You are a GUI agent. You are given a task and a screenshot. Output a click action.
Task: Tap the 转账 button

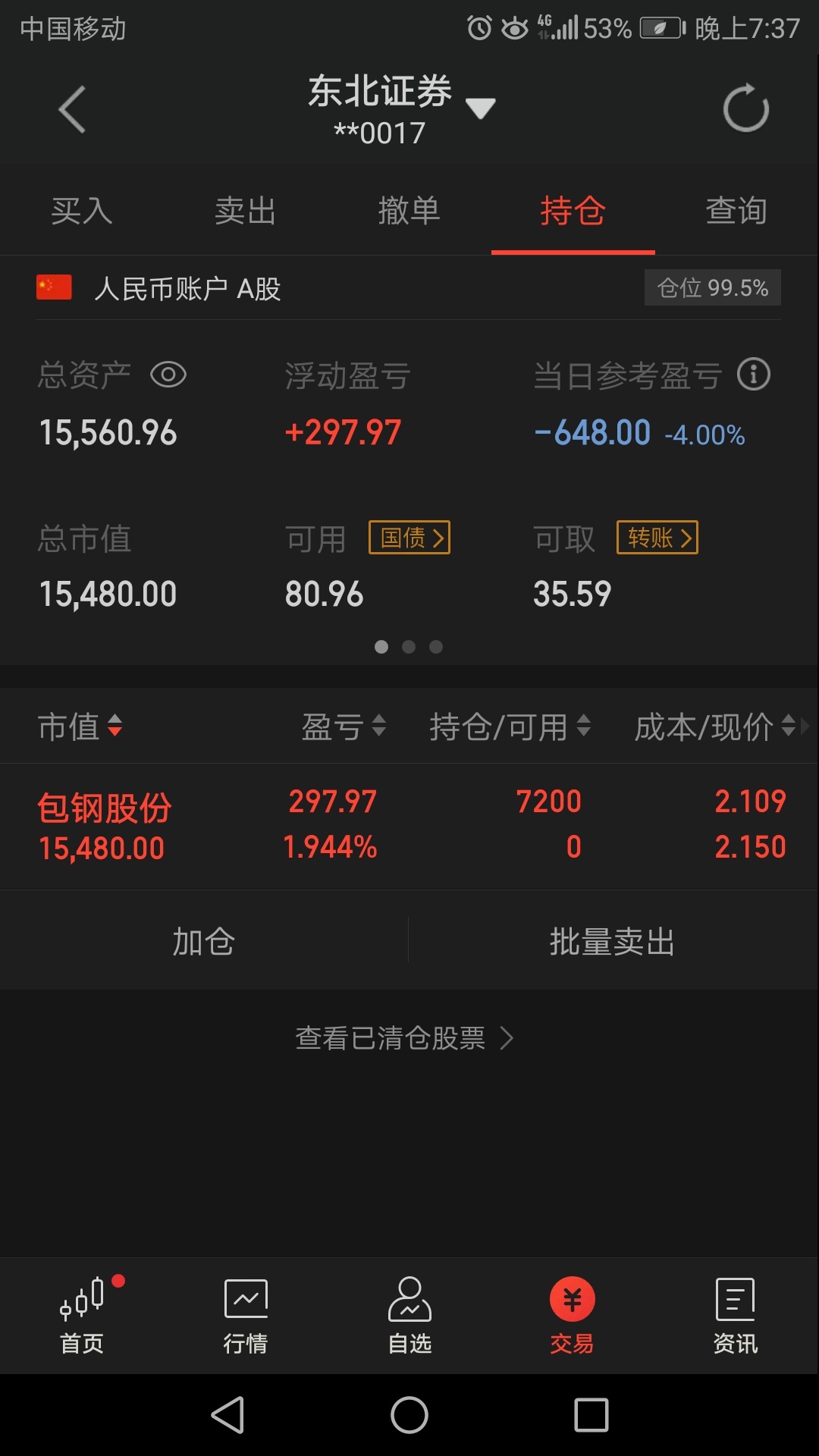657,538
